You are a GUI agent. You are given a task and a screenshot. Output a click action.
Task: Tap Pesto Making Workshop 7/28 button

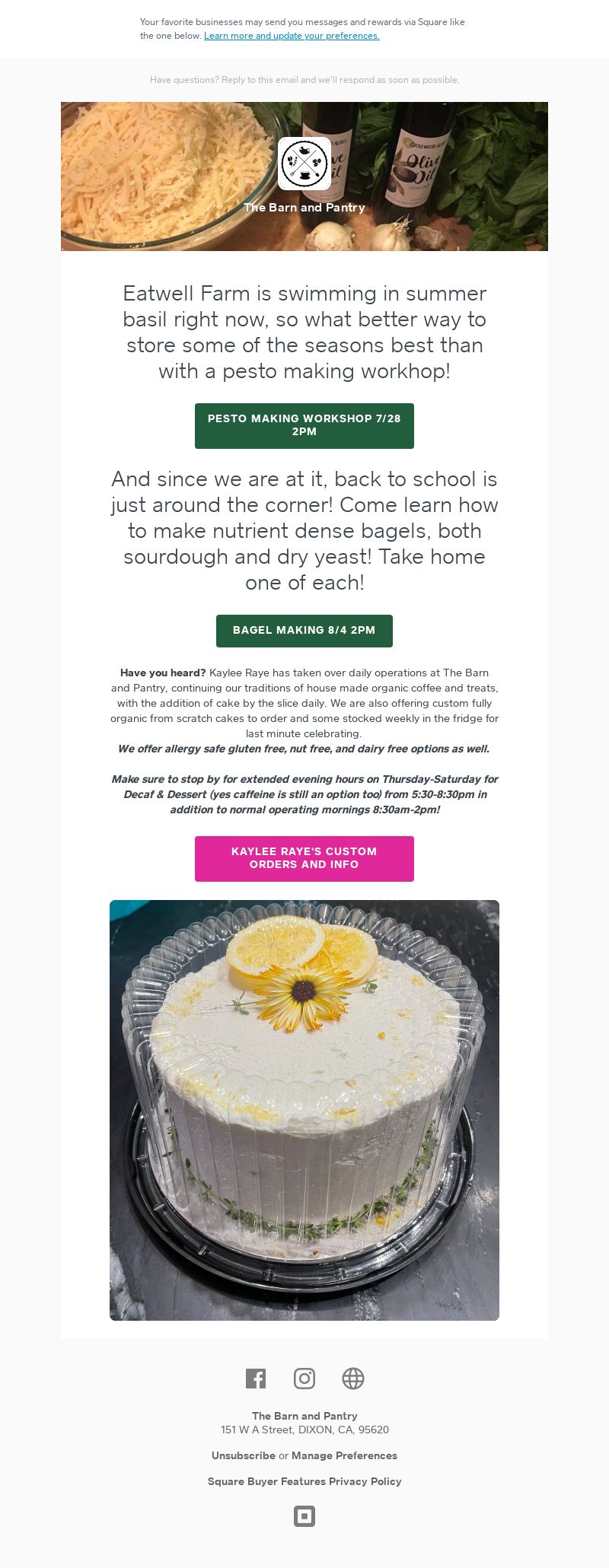[304, 425]
